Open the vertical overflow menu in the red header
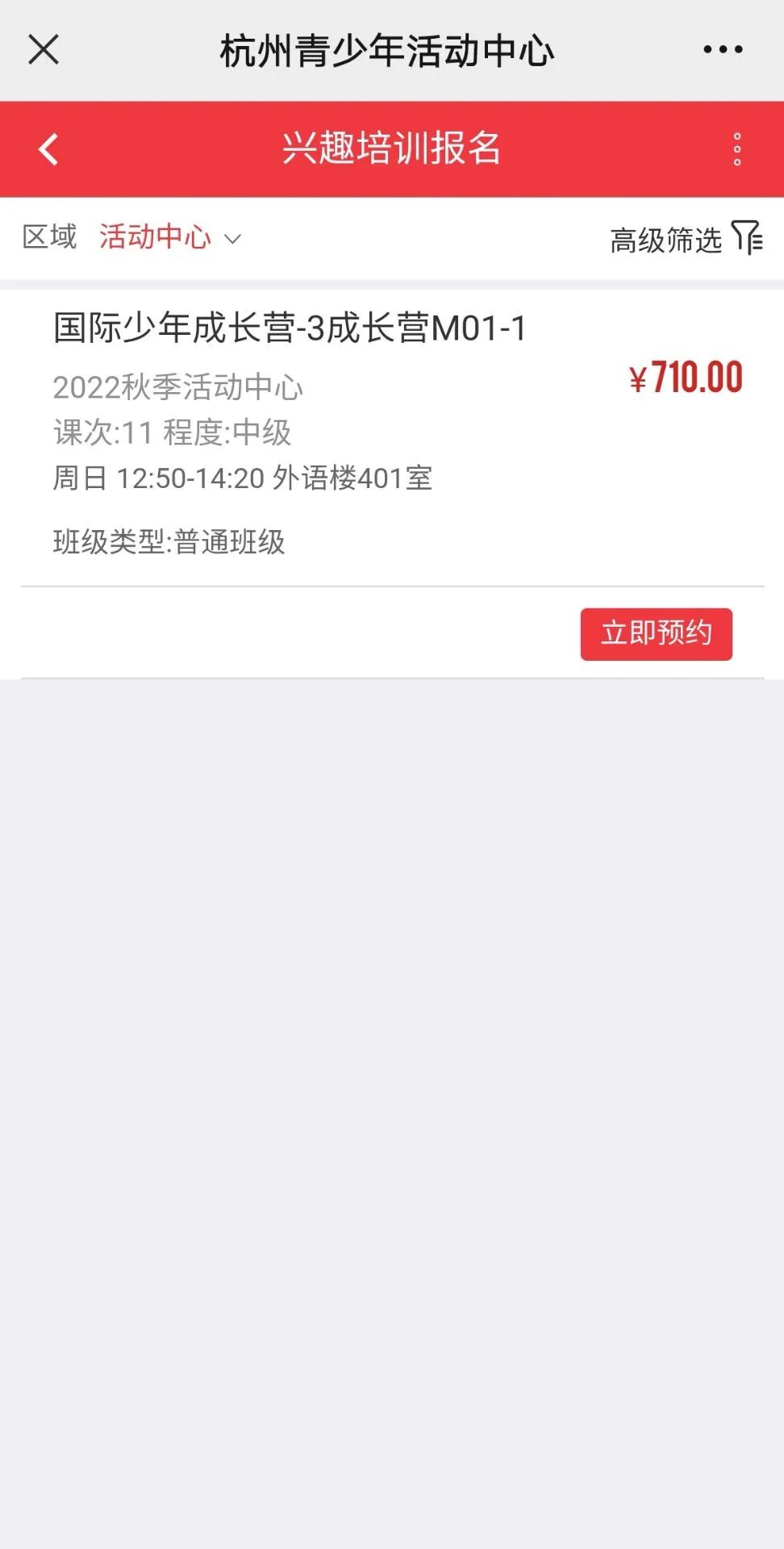Screen dimensions: 784x1549 [736, 149]
